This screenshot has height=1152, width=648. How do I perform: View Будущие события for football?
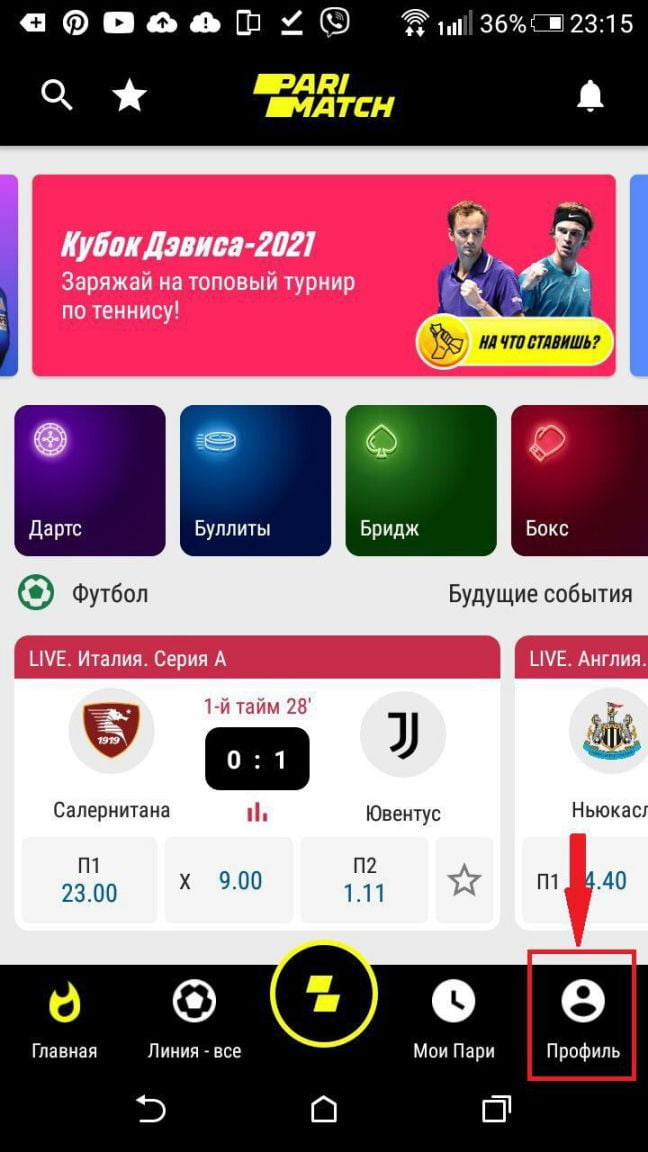coord(539,594)
